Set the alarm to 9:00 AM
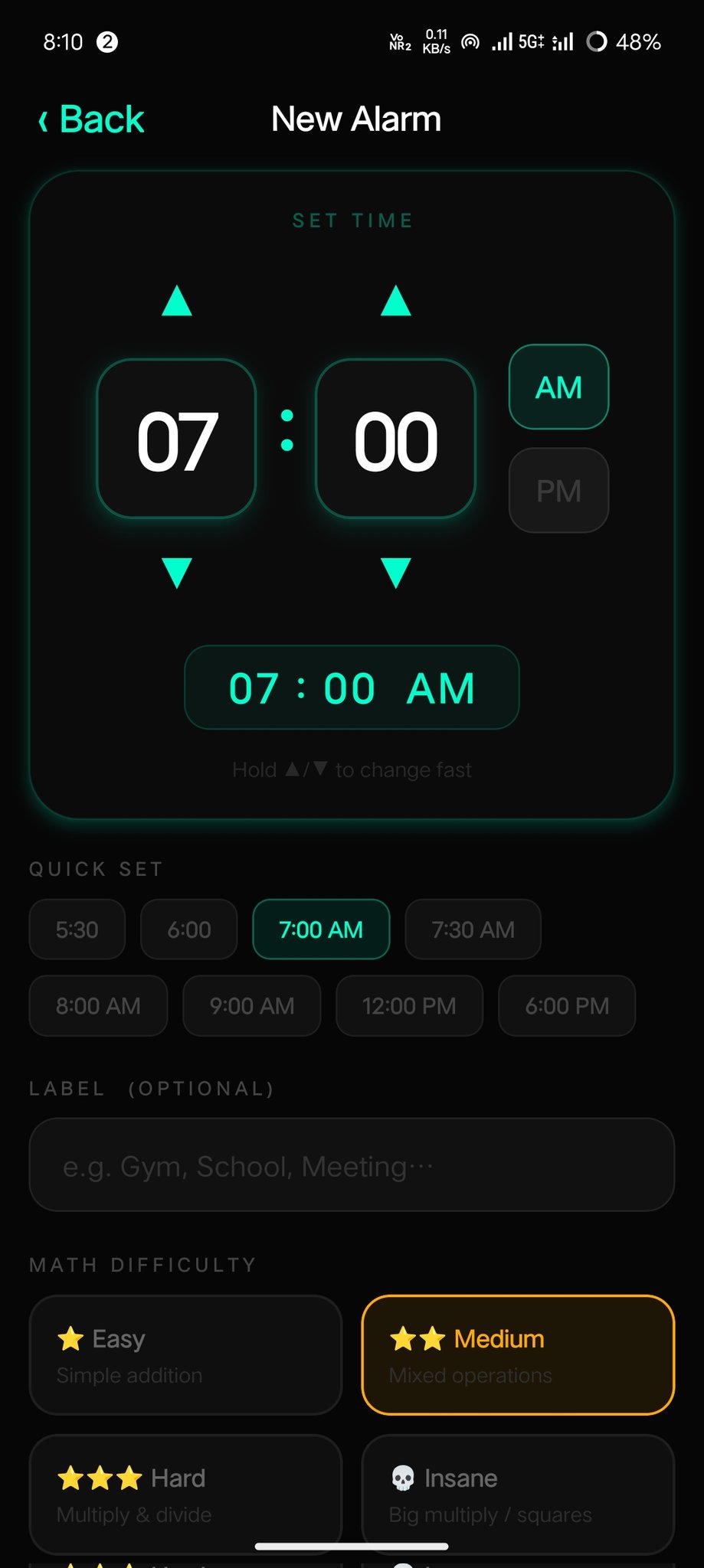 pos(251,1005)
